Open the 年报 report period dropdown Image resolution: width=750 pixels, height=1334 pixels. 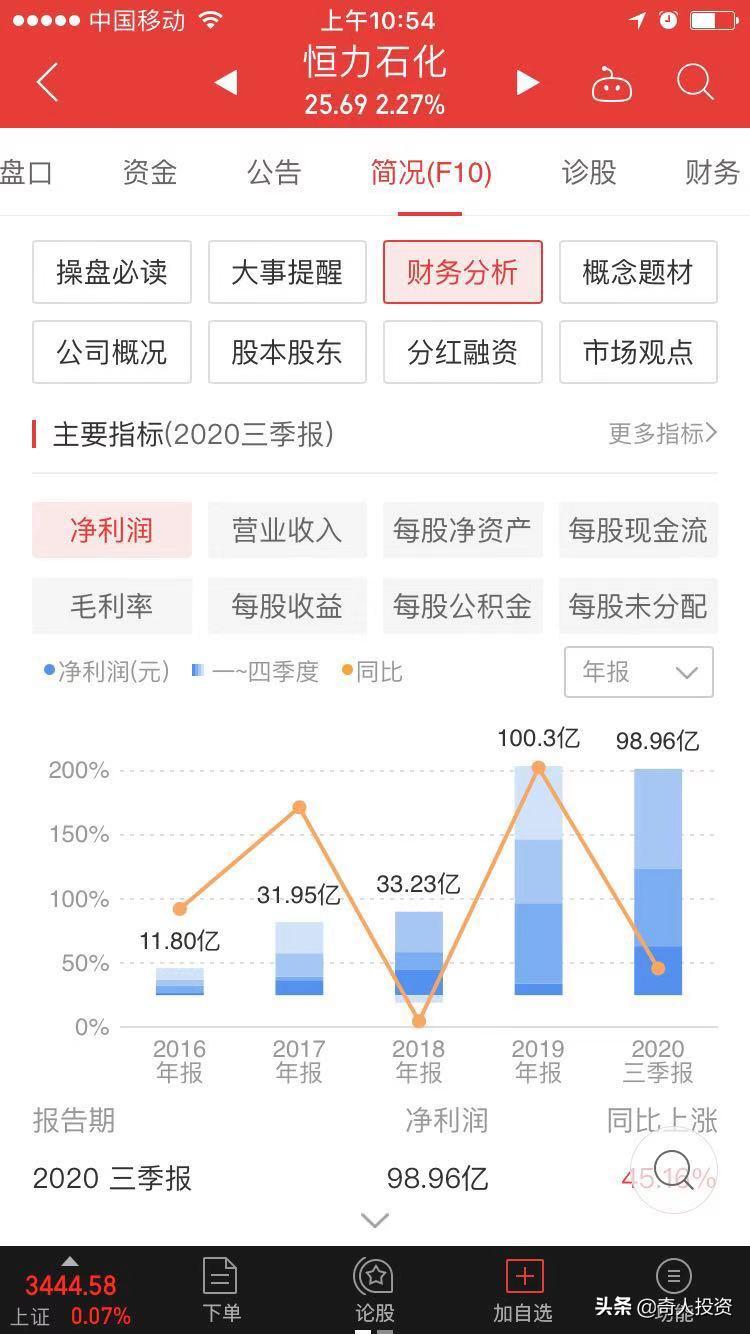[637, 673]
